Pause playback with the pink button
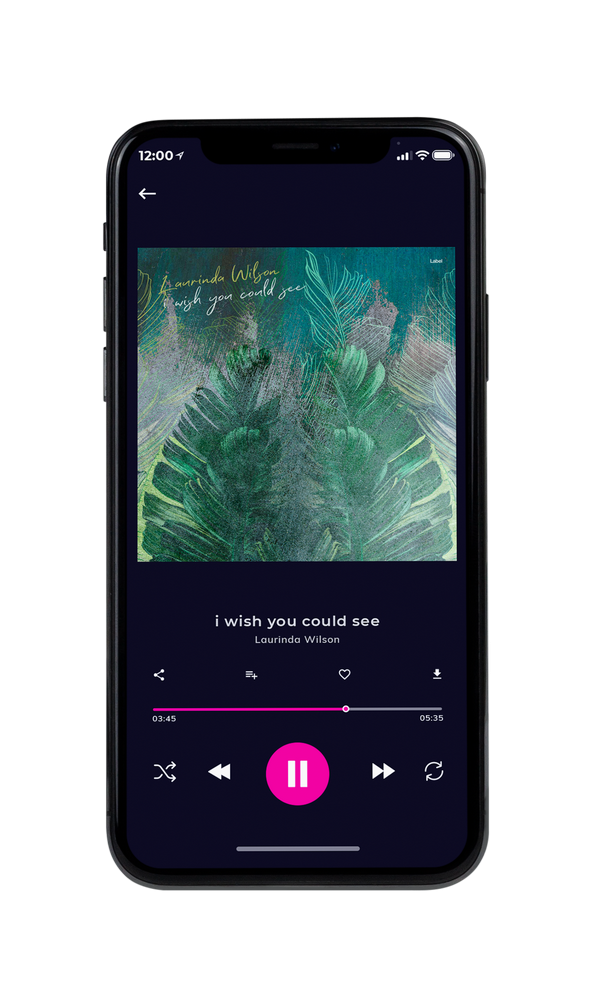 pyautogui.click(x=297, y=774)
